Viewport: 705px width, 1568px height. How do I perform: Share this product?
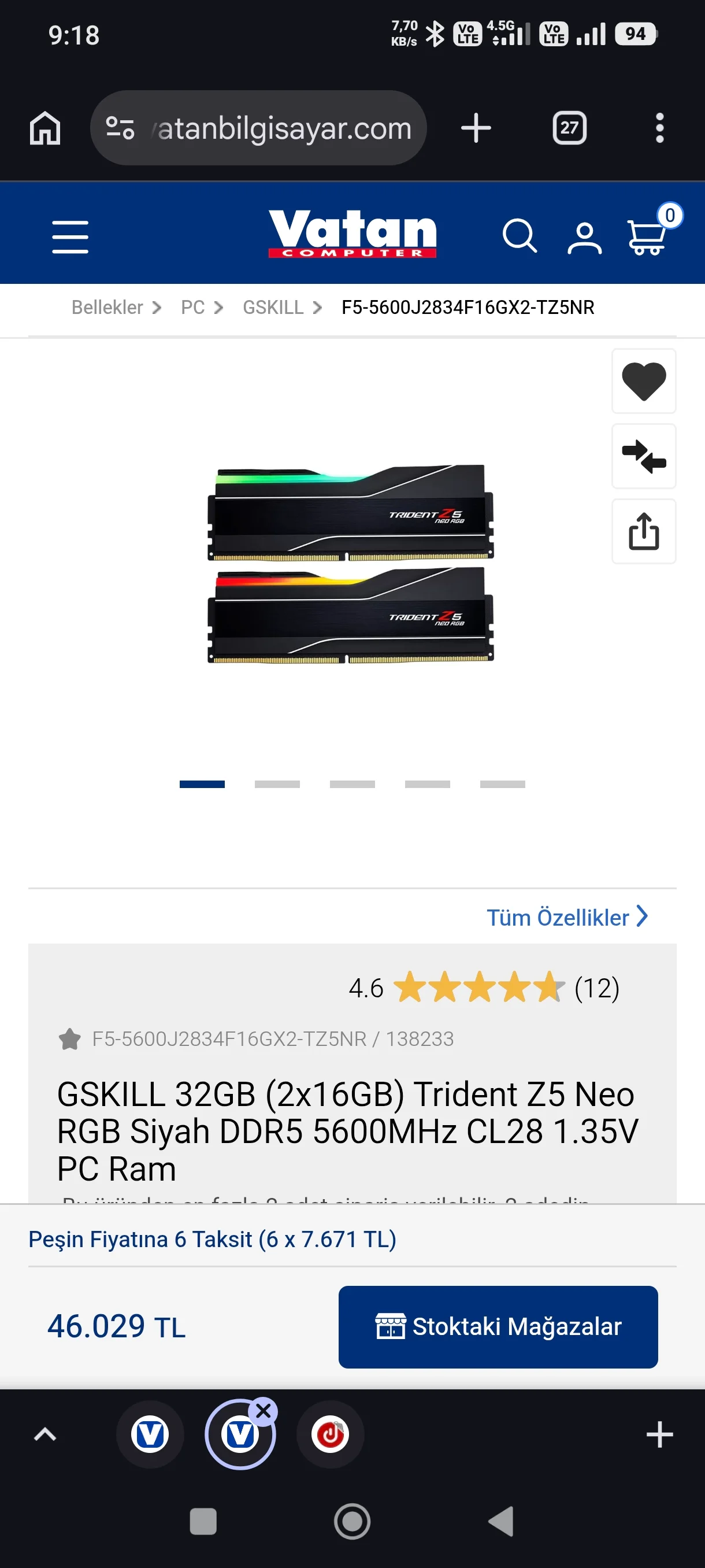coord(643,531)
